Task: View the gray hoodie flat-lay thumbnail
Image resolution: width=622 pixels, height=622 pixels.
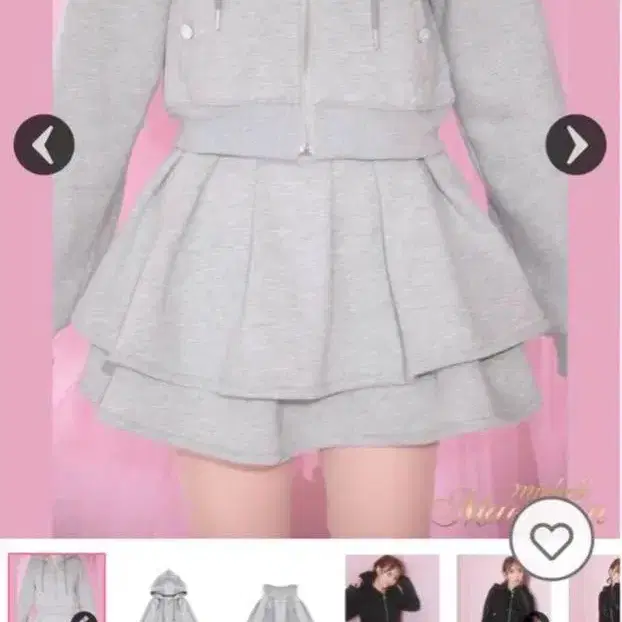Action: pos(167,595)
